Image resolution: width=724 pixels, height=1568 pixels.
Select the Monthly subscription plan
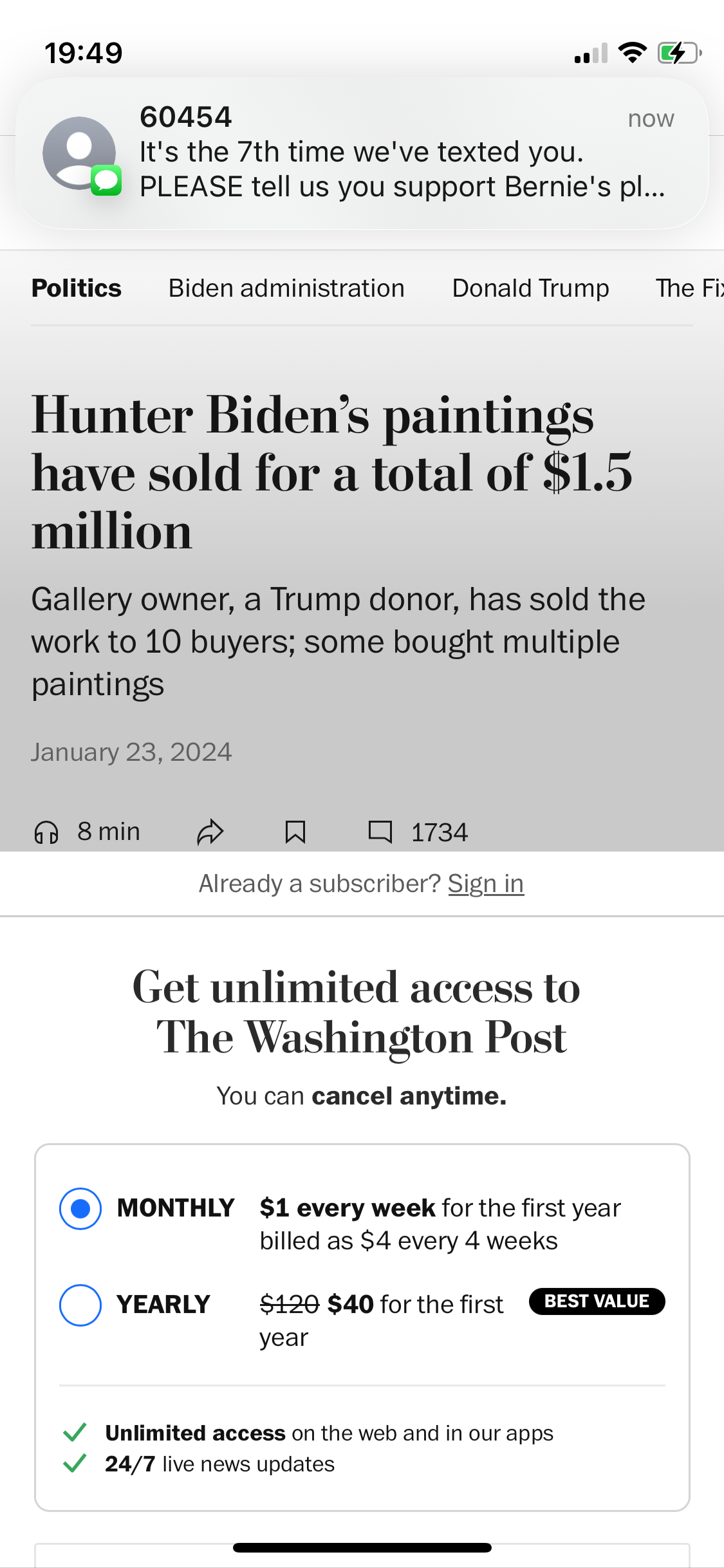80,1208
